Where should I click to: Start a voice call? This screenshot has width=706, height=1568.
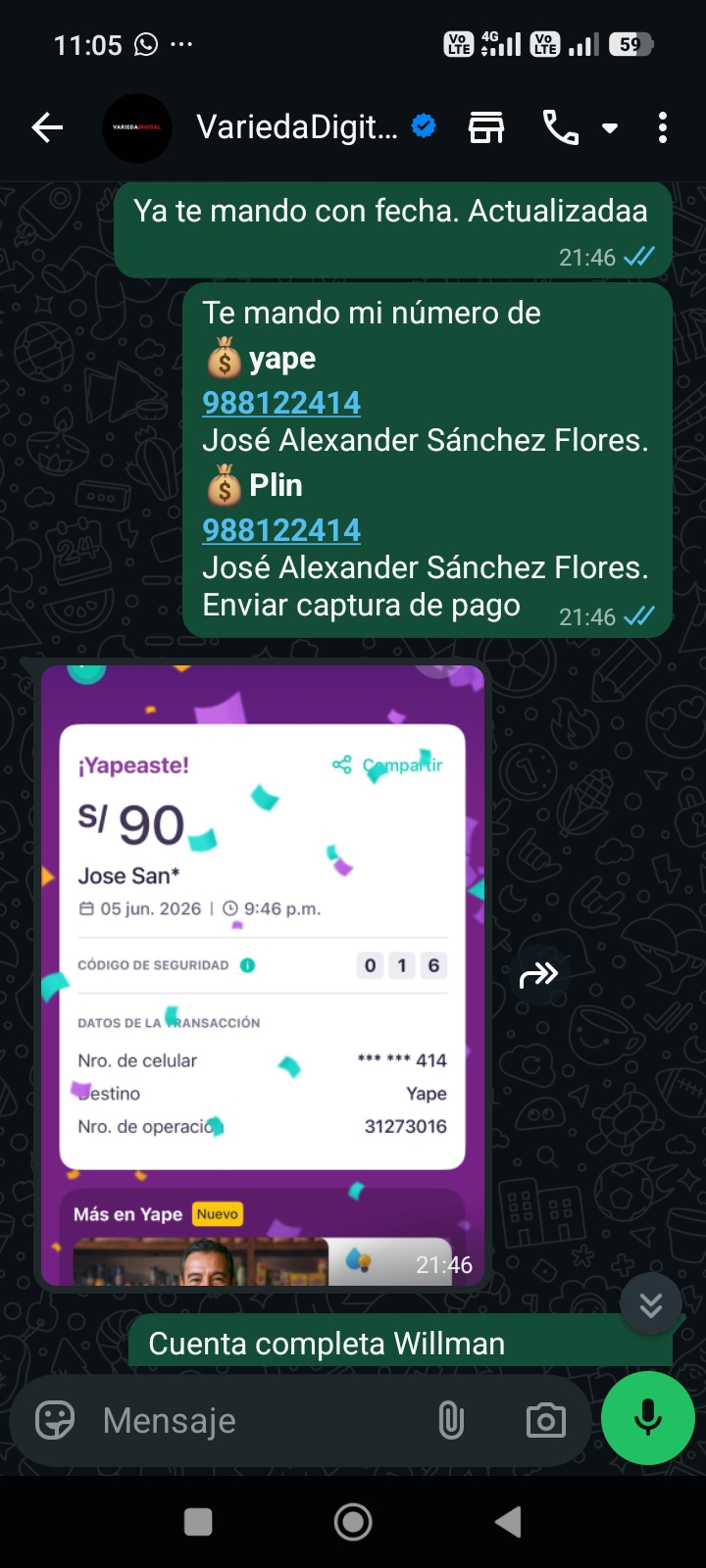[561, 127]
